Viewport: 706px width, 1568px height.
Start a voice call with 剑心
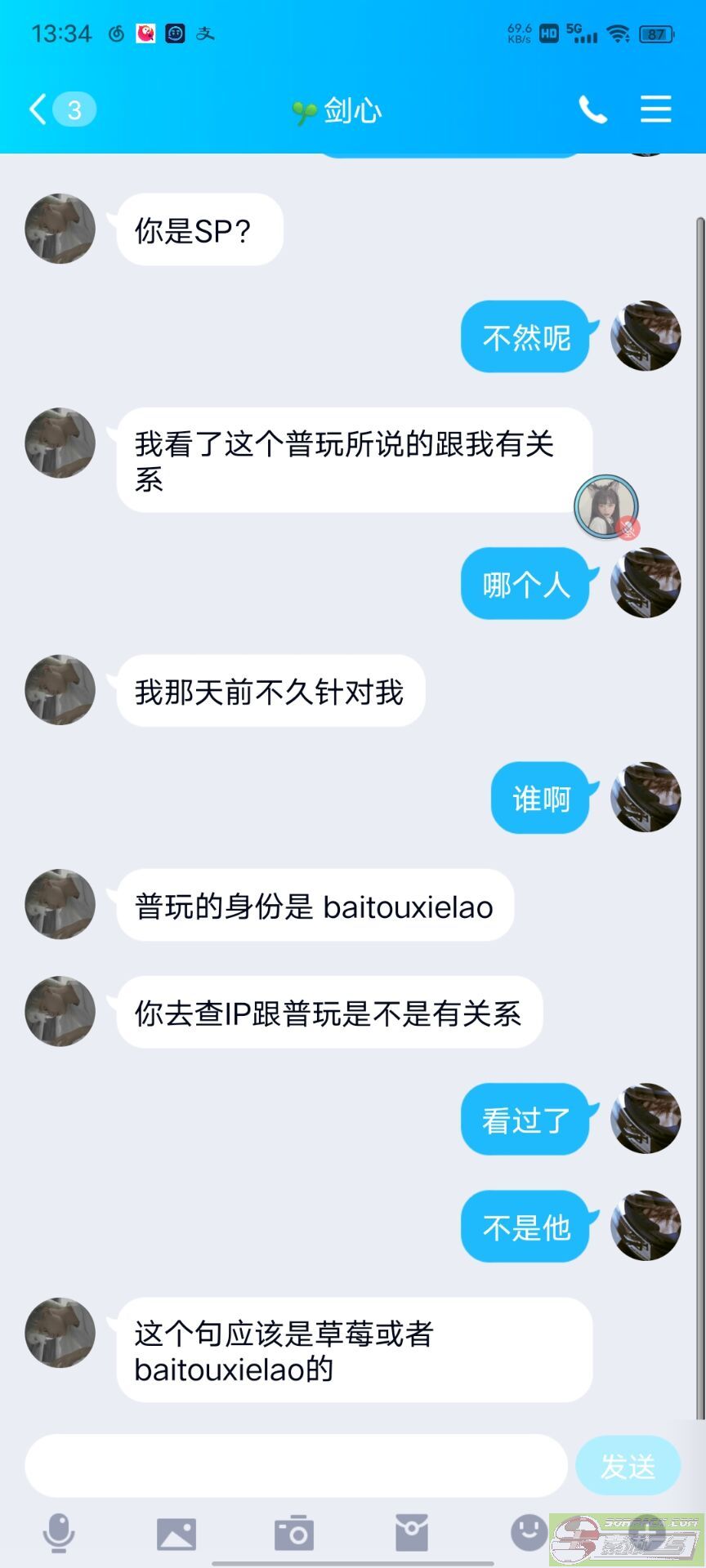point(592,108)
